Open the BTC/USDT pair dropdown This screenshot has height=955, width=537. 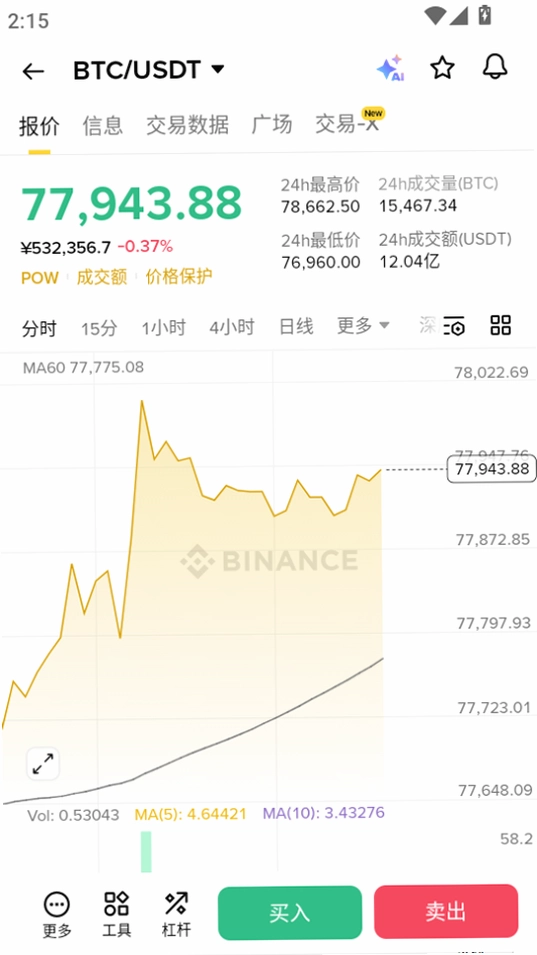[149, 71]
